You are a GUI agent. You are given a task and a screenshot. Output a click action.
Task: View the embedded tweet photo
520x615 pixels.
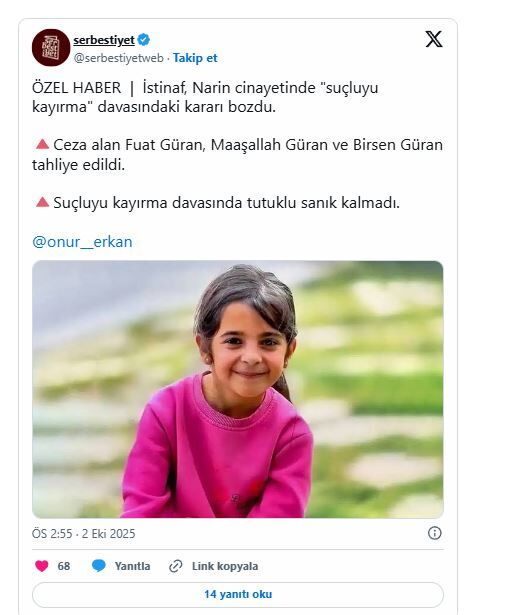coord(238,389)
